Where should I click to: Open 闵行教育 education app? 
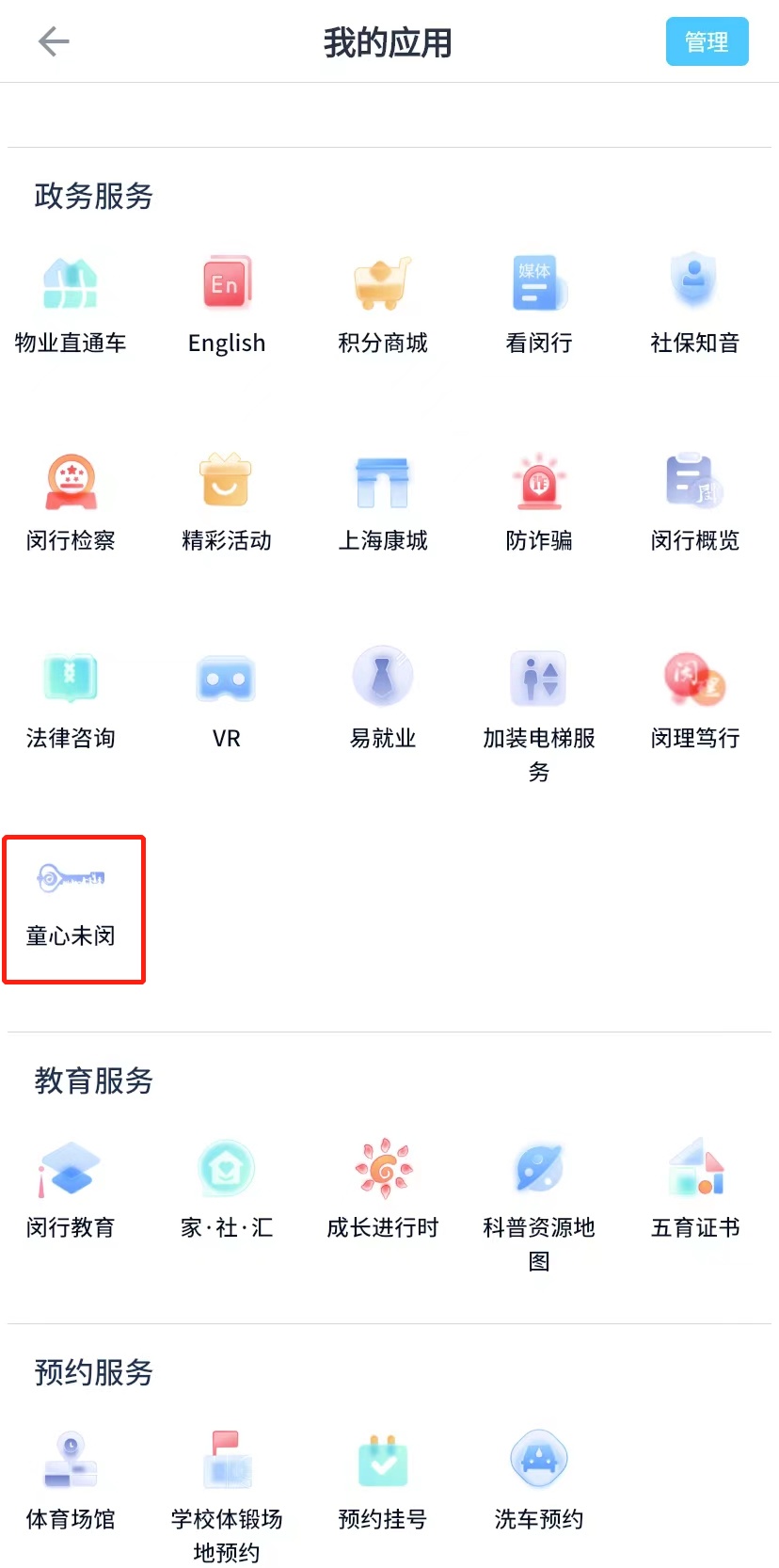click(x=71, y=1188)
